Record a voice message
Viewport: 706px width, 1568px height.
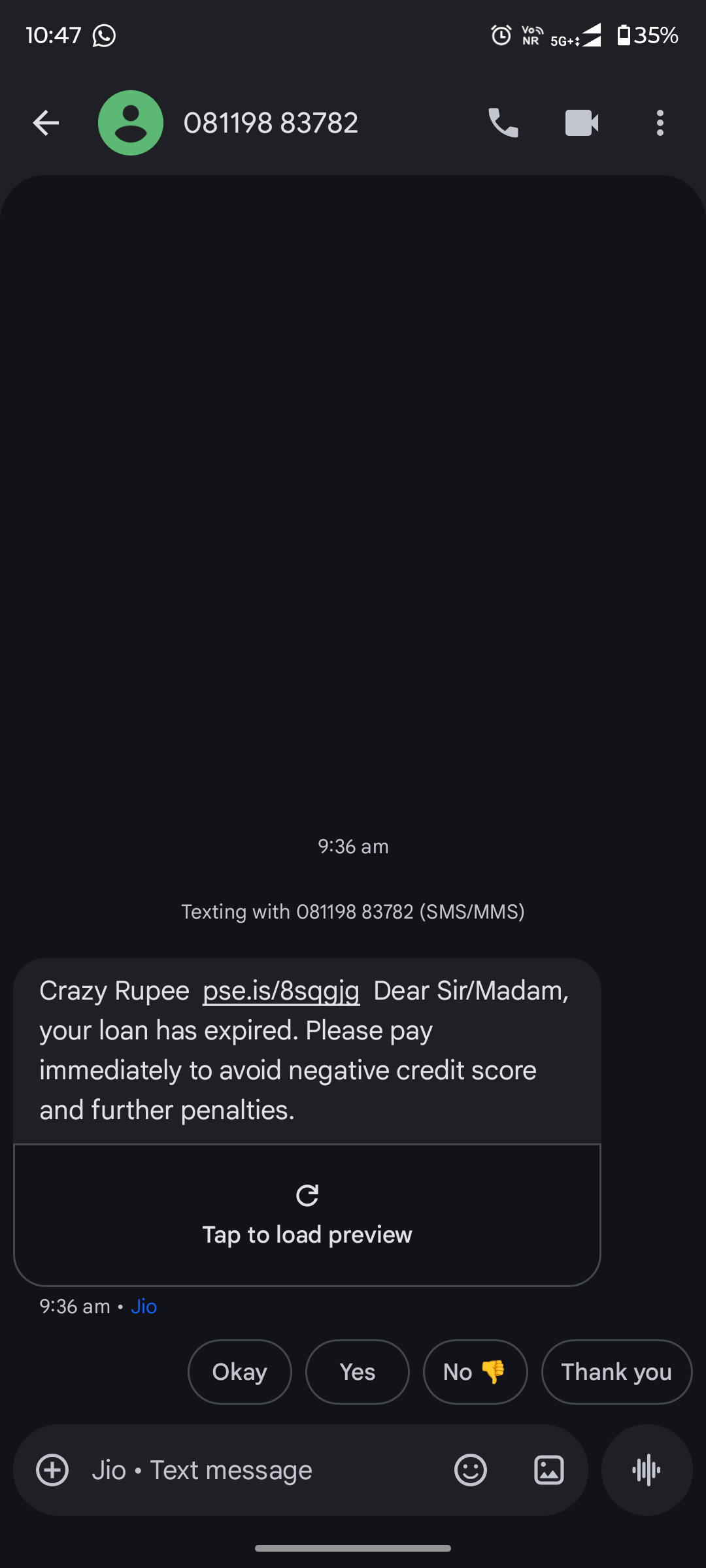click(647, 1470)
